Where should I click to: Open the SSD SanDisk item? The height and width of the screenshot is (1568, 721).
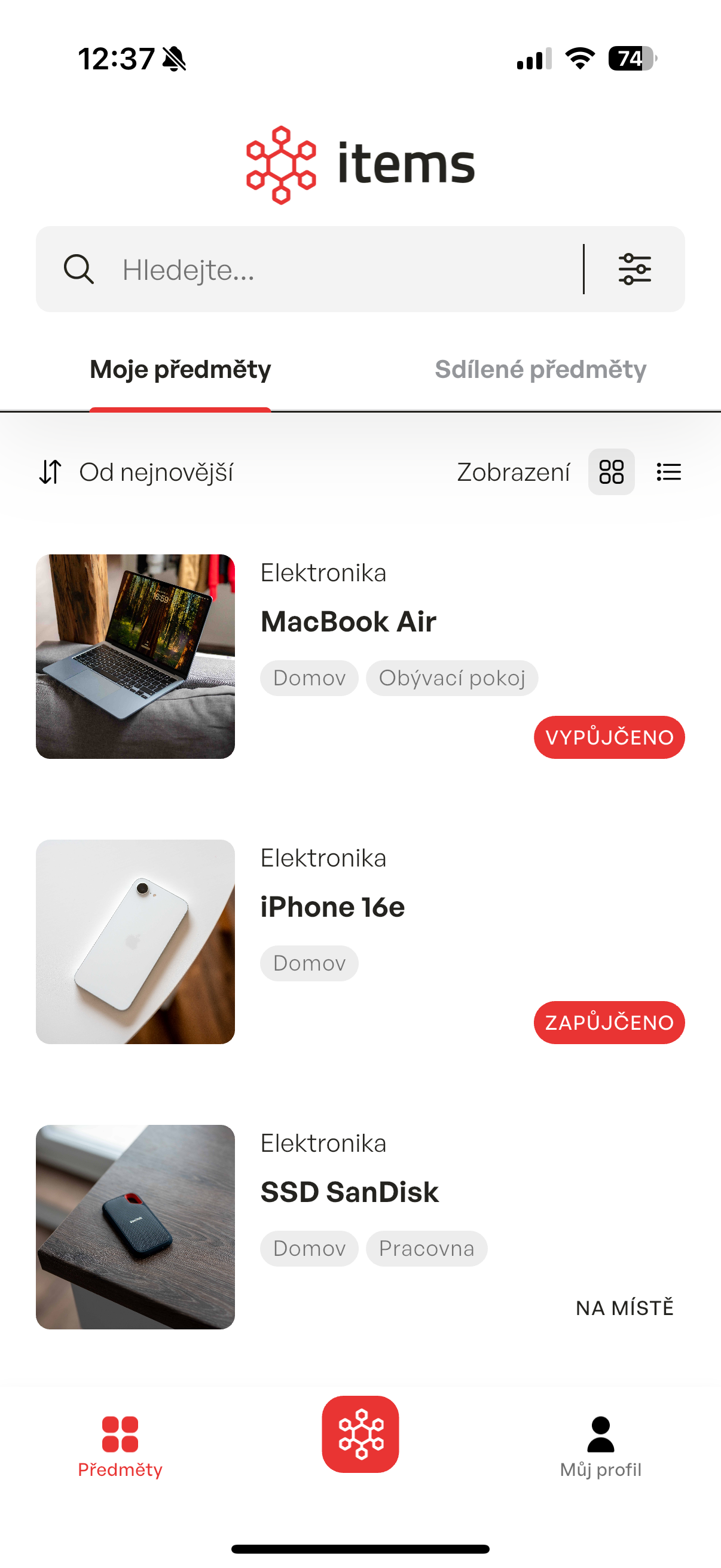pos(349,1192)
